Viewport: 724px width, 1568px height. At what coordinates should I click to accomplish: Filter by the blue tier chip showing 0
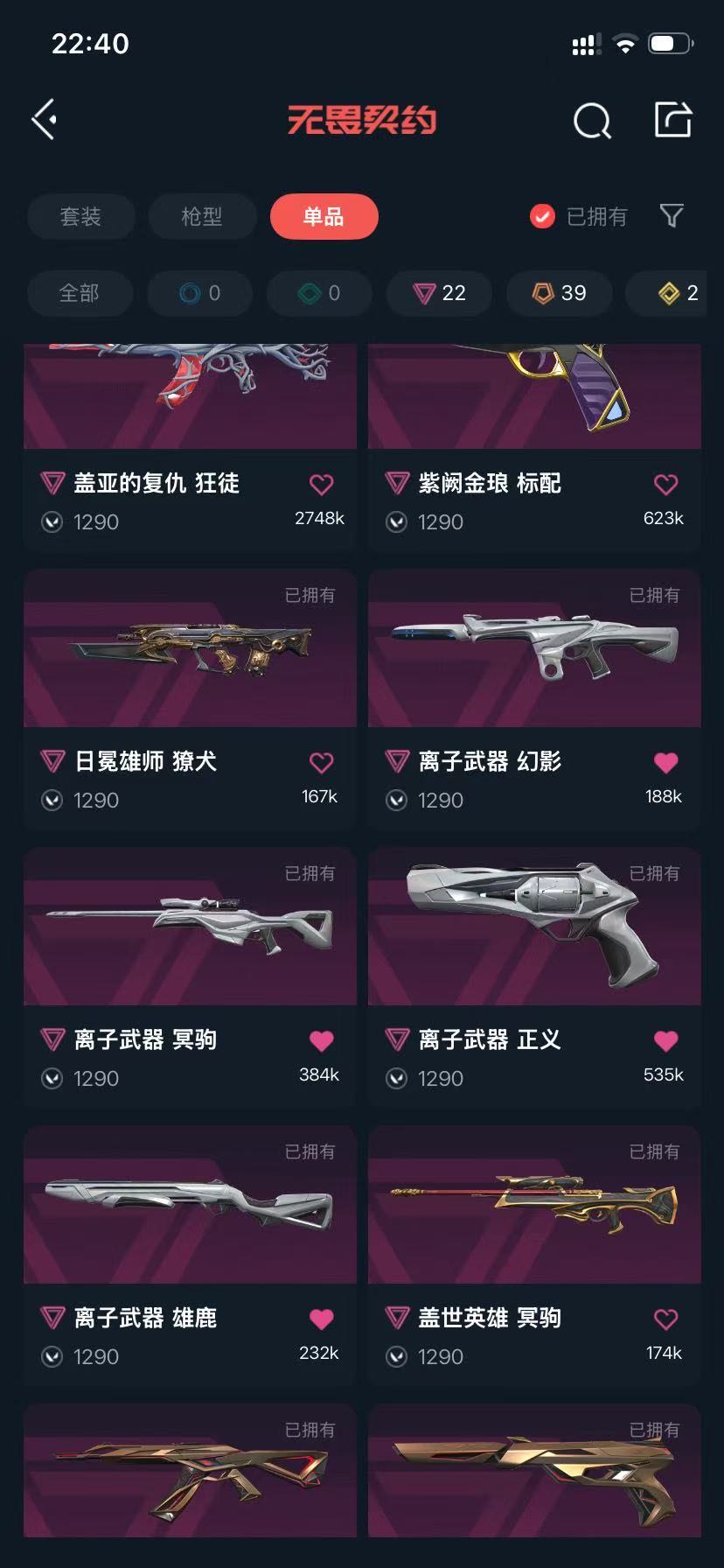tap(200, 293)
